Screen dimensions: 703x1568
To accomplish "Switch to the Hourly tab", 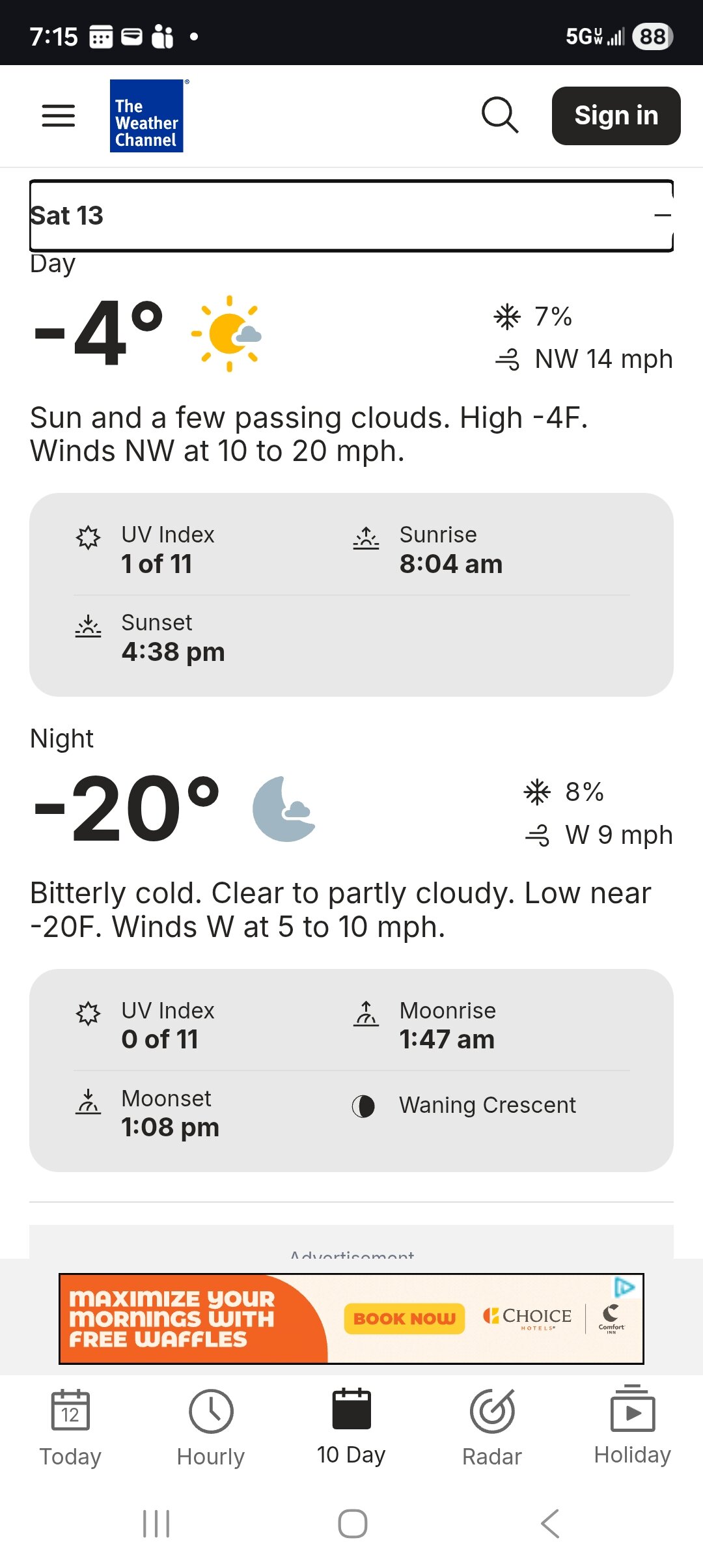I will tap(211, 1427).
